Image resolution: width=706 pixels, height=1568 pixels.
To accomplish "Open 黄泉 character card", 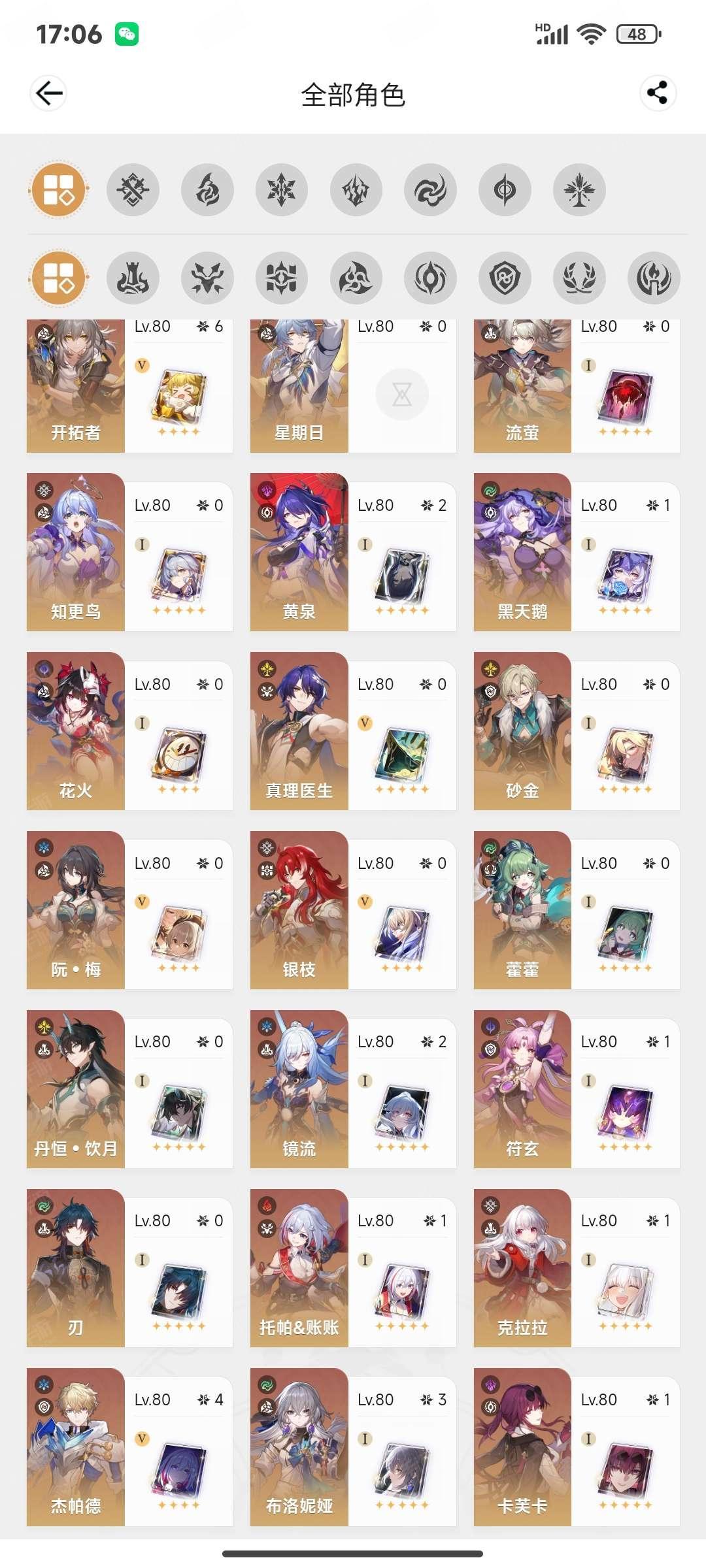I will [x=353, y=552].
